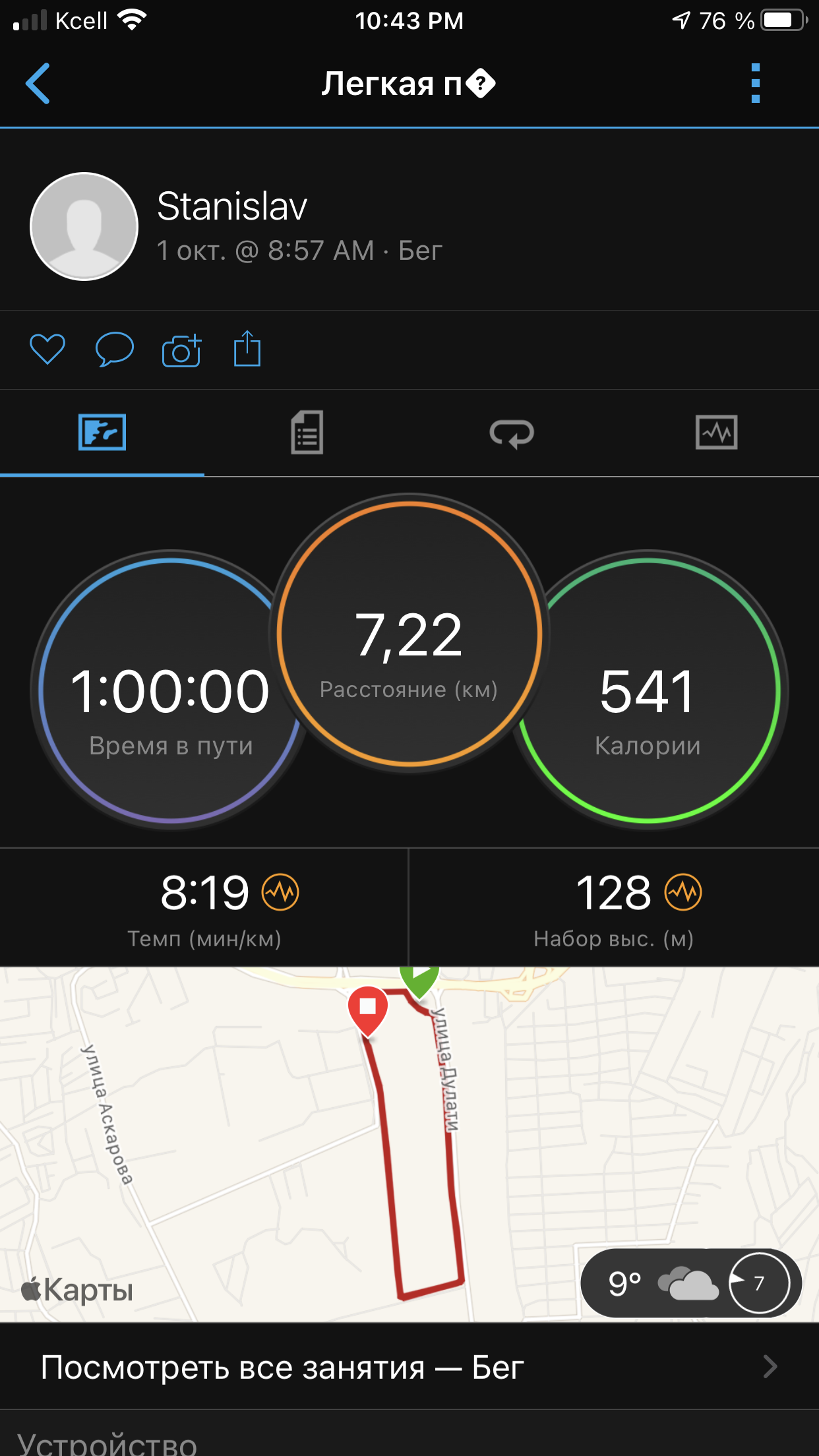Image resolution: width=819 pixels, height=1456 pixels.
Task: Open Stanislav's profile avatar
Action: pyautogui.click(x=84, y=226)
